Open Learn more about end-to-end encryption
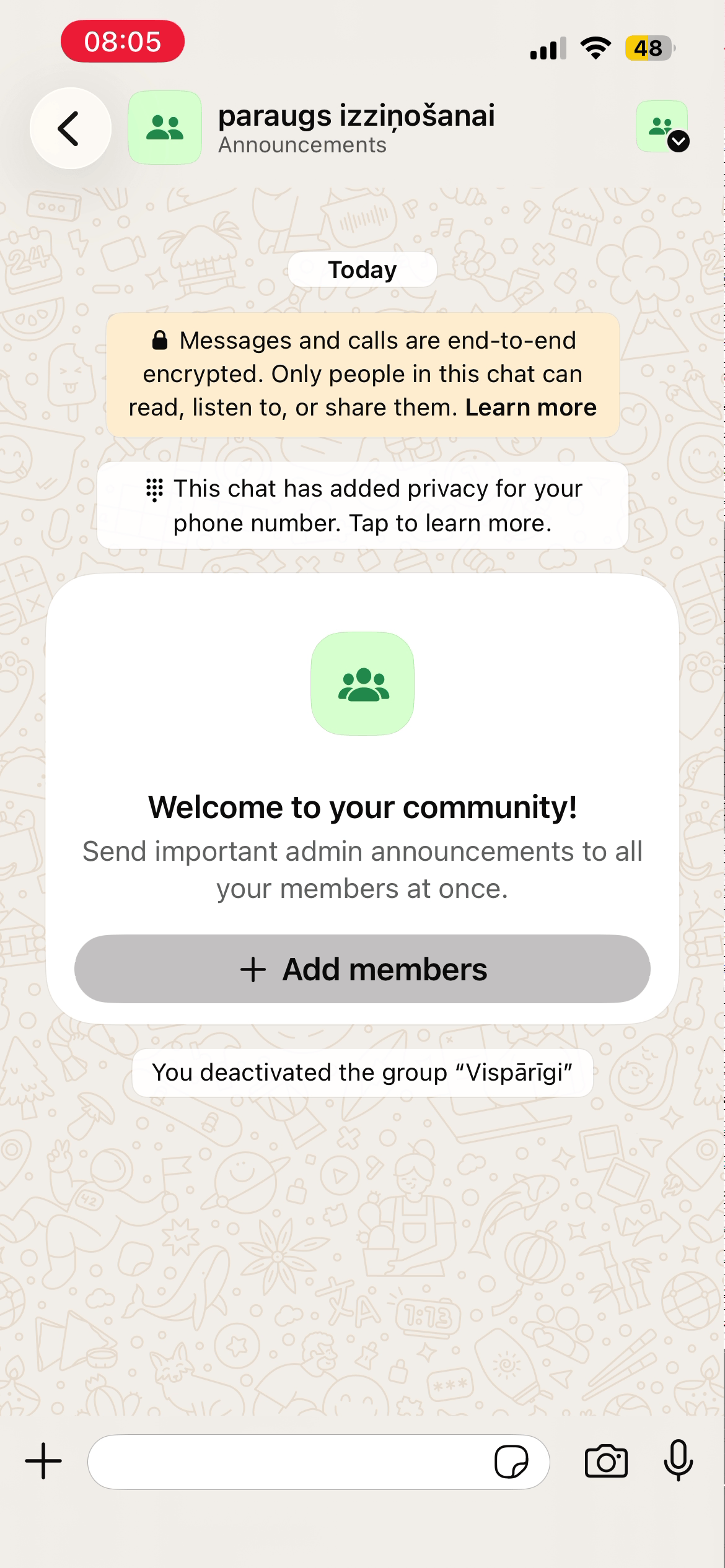This screenshot has height=1568, width=725. (x=531, y=407)
